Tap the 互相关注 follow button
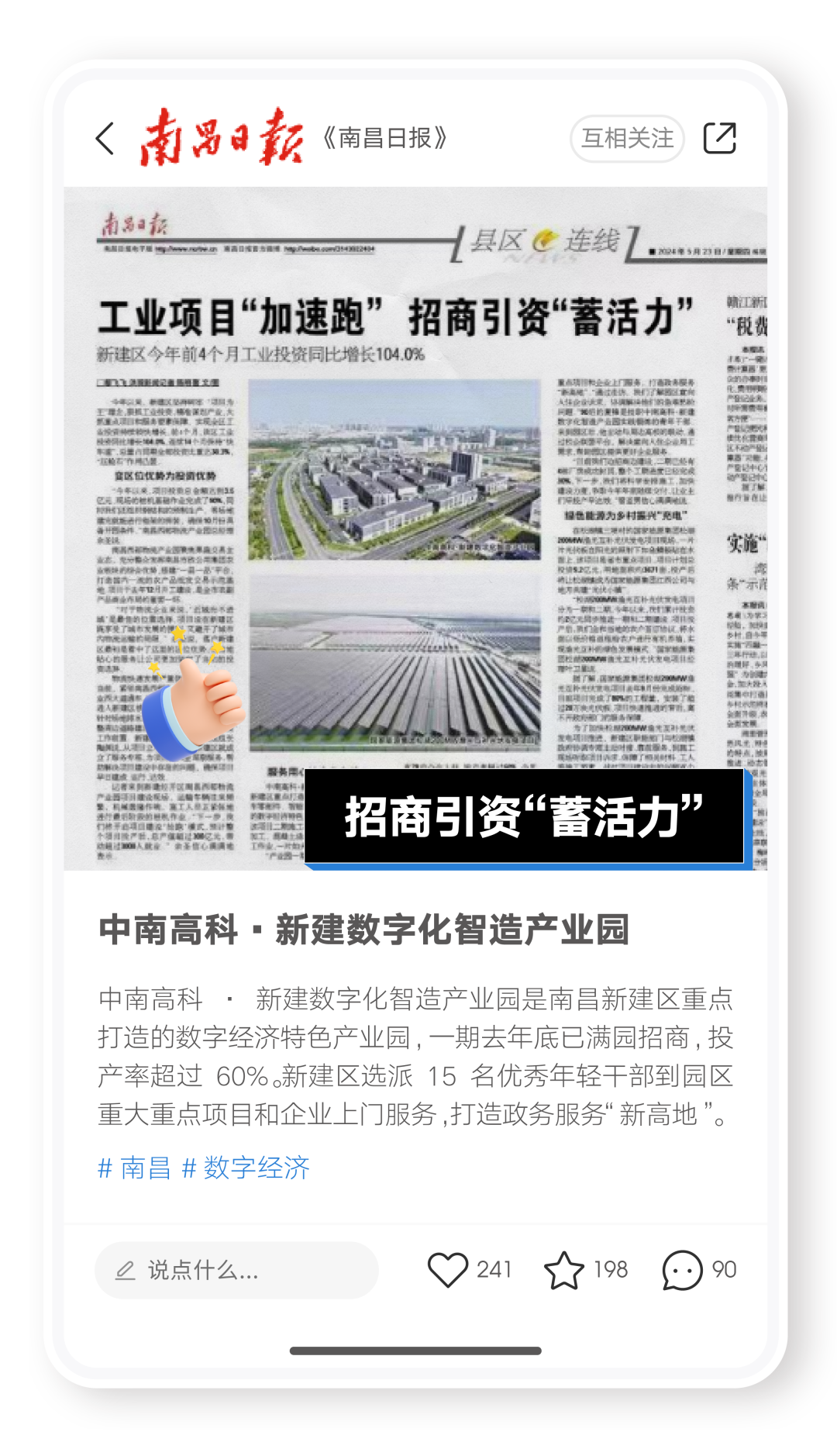This screenshot has width=837, height=1456. pos(627,139)
